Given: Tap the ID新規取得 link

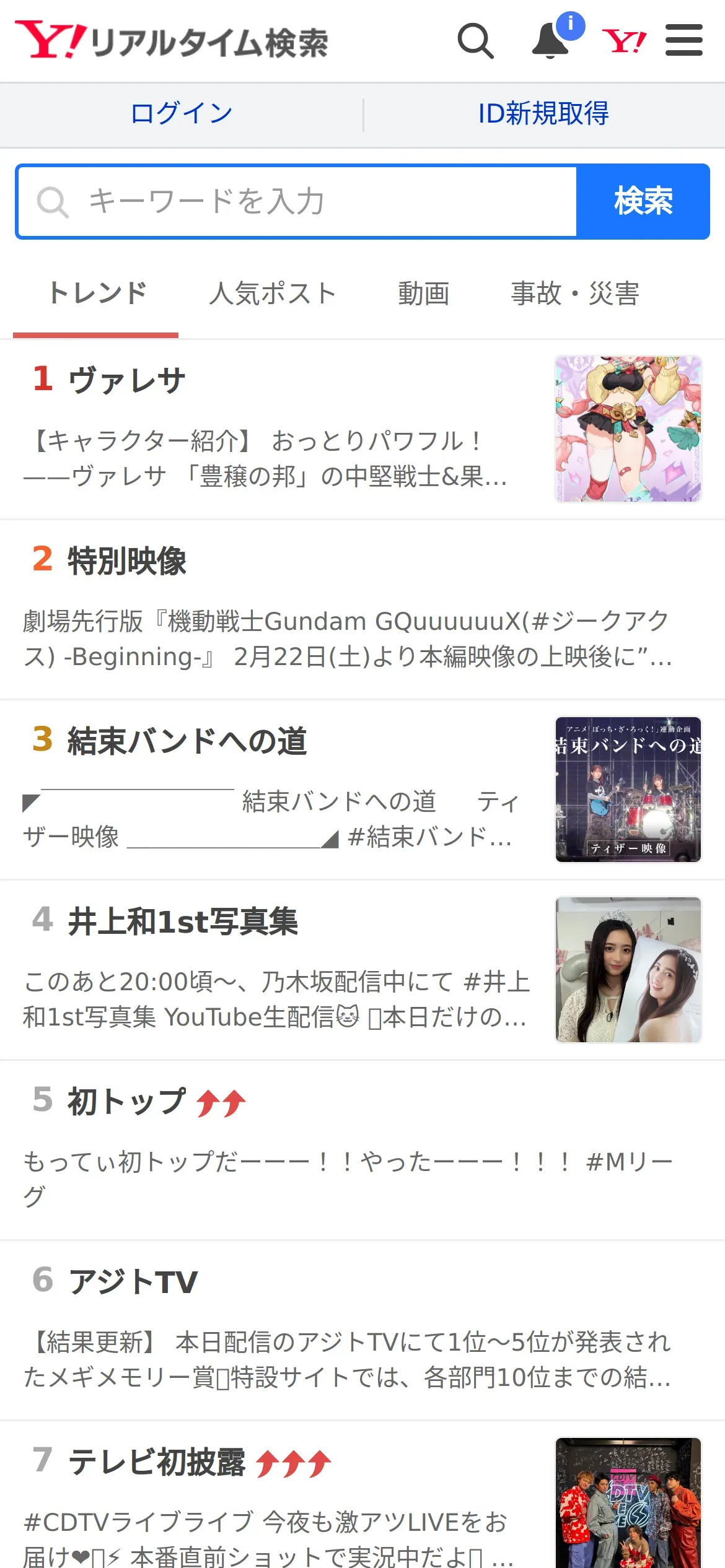Looking at the screenshot, I should [543, 114].
